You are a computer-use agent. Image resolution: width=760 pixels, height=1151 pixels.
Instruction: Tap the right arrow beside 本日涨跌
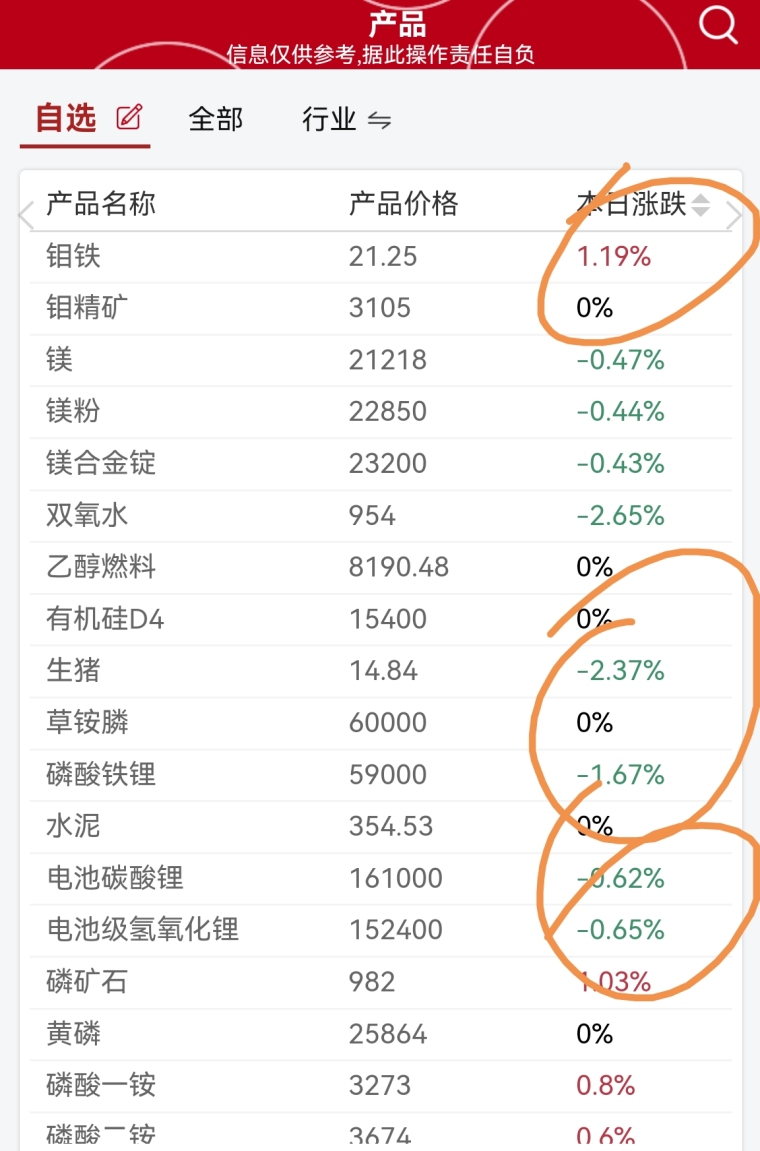tap(735, 215)
